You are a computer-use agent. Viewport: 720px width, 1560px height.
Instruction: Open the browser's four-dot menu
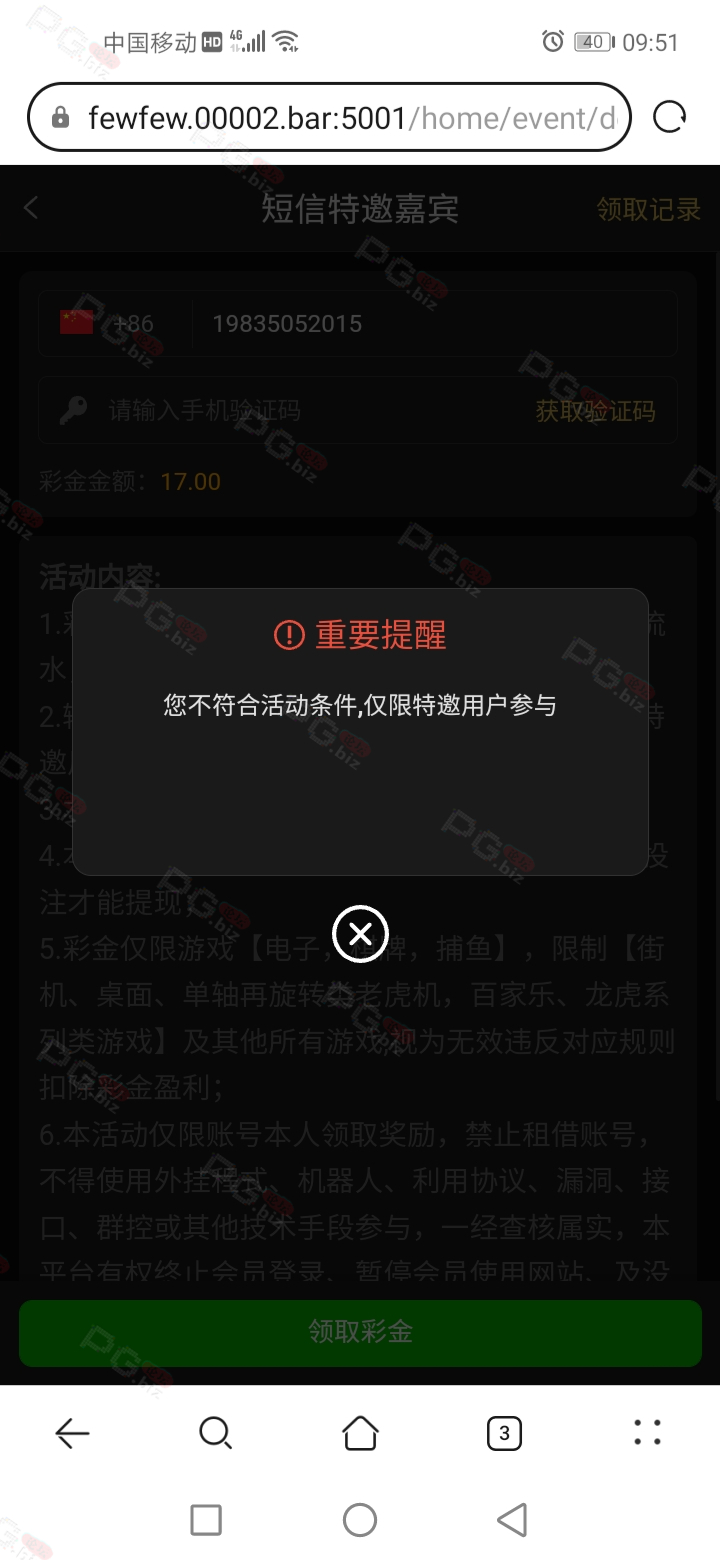[648, 1434]
